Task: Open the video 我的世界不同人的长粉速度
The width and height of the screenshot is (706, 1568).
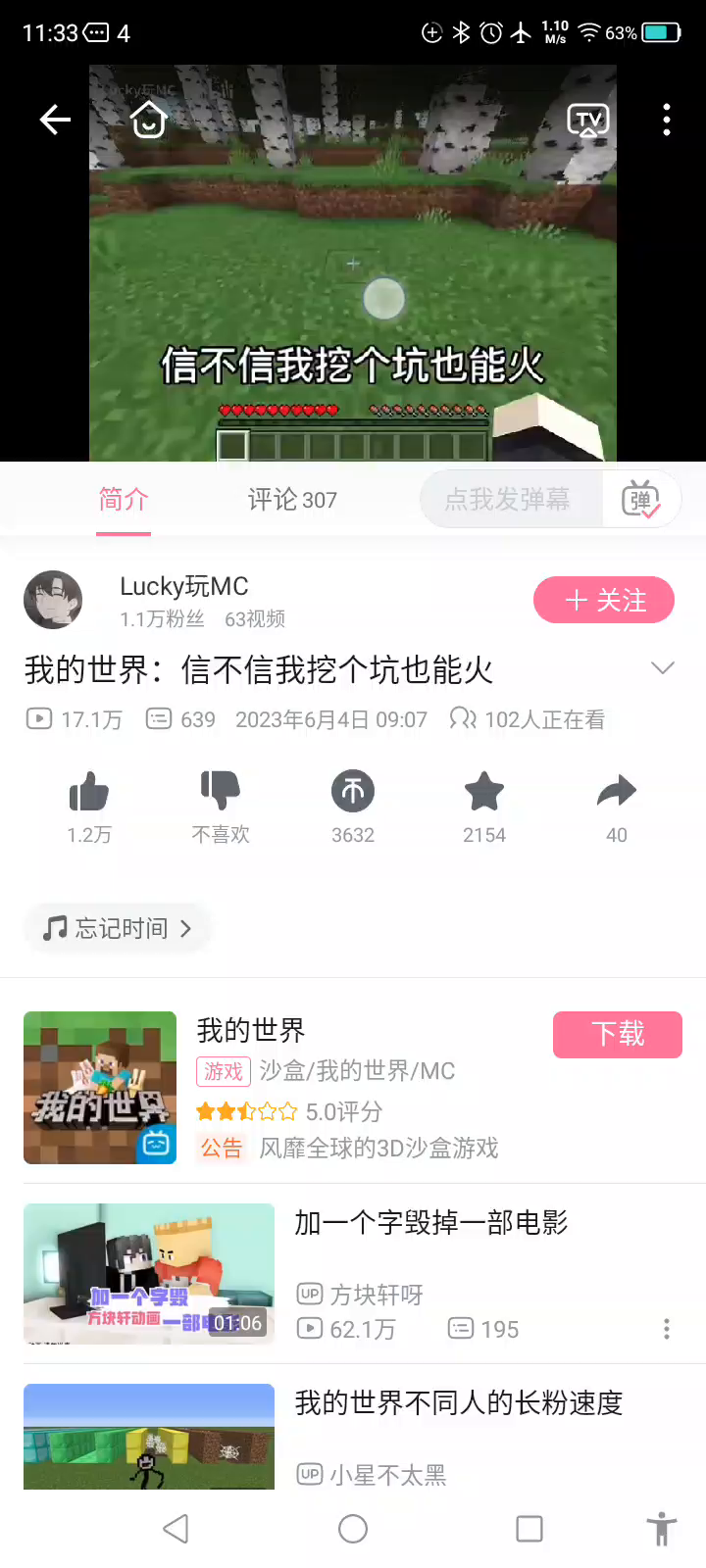Action: click(459, 1403)
